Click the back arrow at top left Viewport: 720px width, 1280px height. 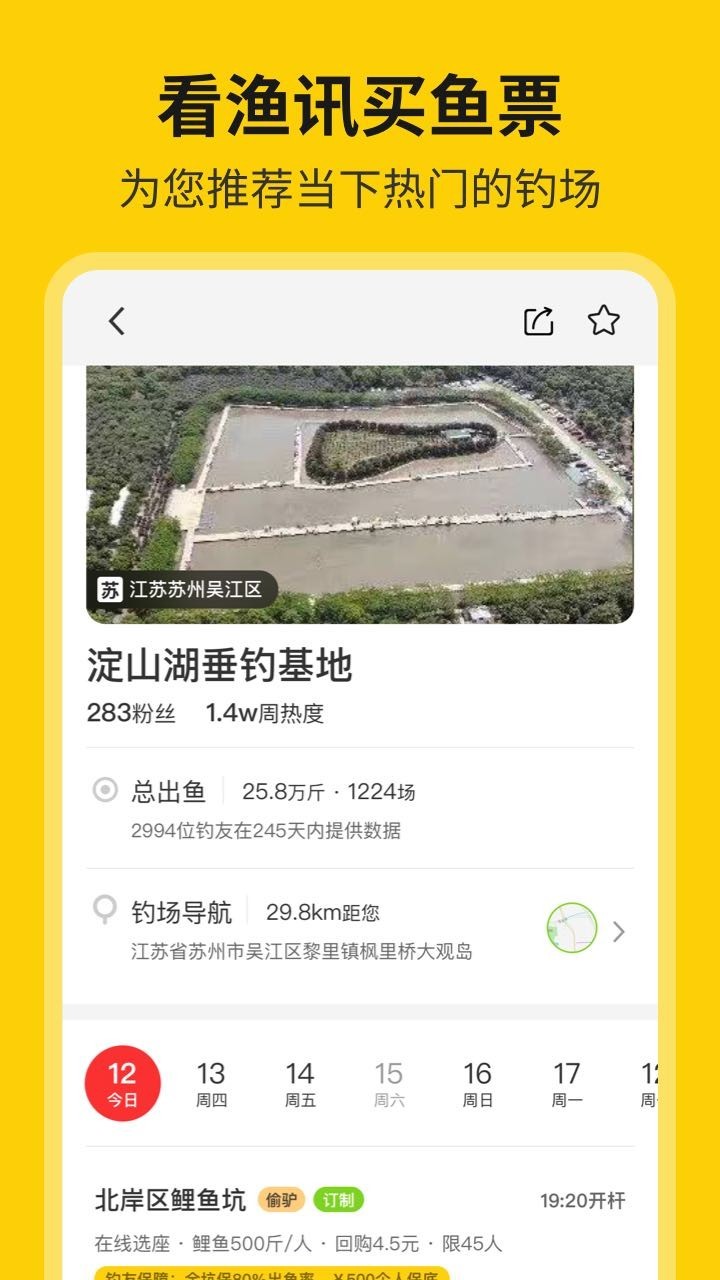(x=116, y=320)
